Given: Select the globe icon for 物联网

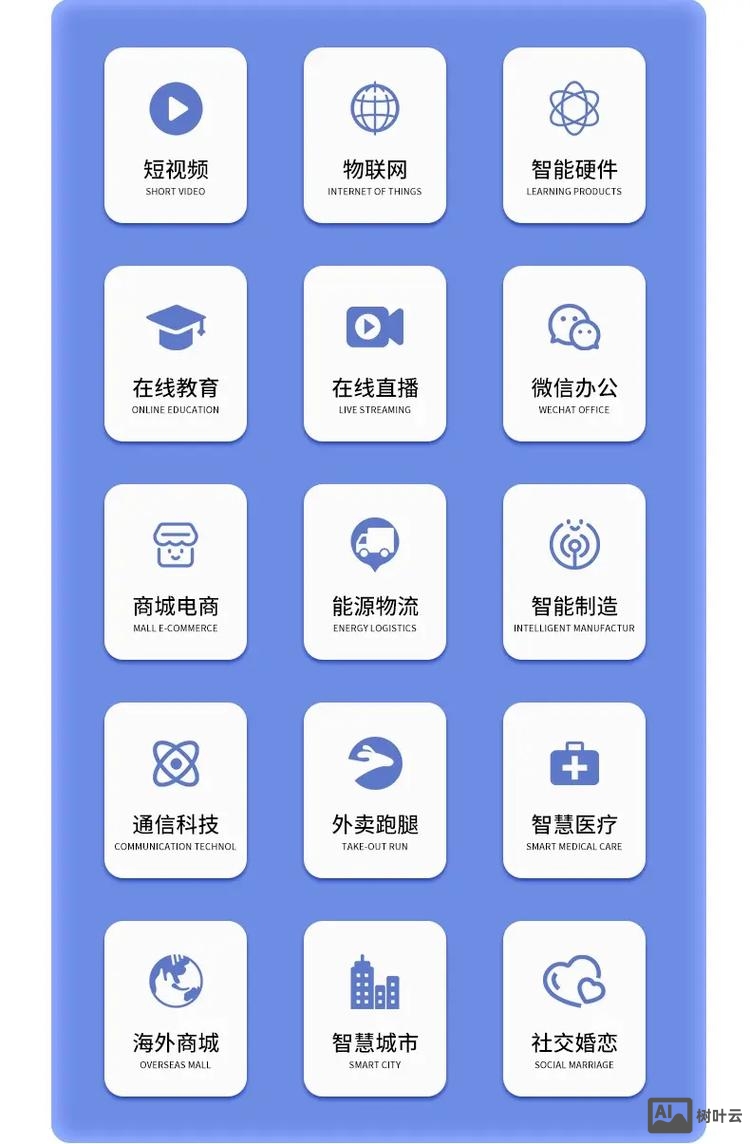Looking at the screenshot, I should (375, 107).
